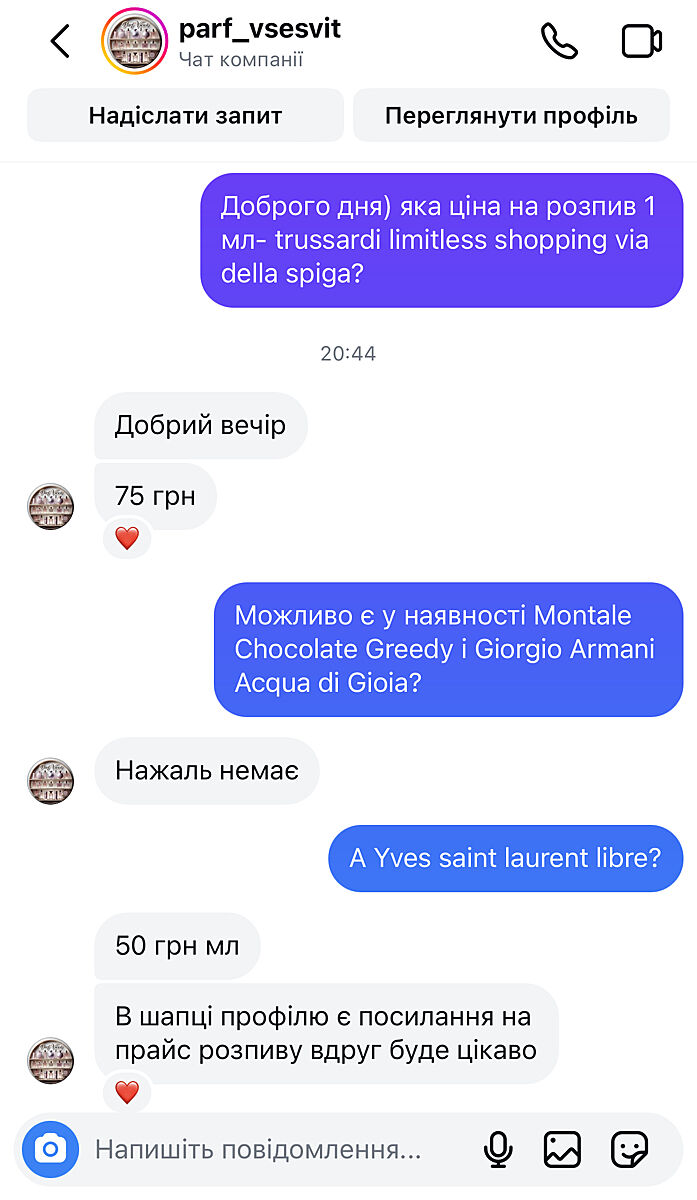Image resolution: width=697 pixels, height=1200 pixels.
Task: View heart reaction on прайс розпиву message
Action: tap(127, 1092)
